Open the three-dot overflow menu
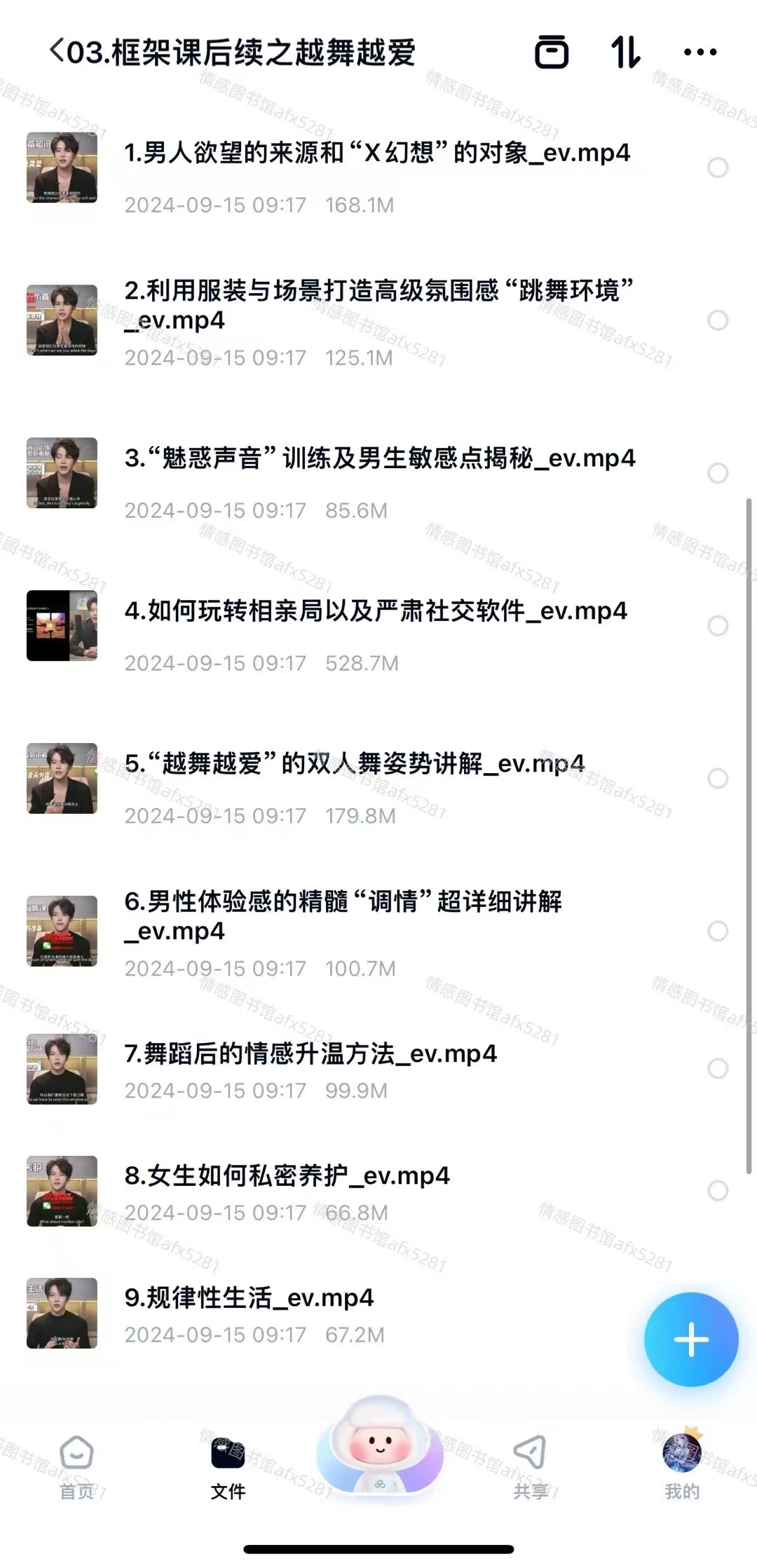This screenshot has width=757, height=1568. [x=700, y=52]
